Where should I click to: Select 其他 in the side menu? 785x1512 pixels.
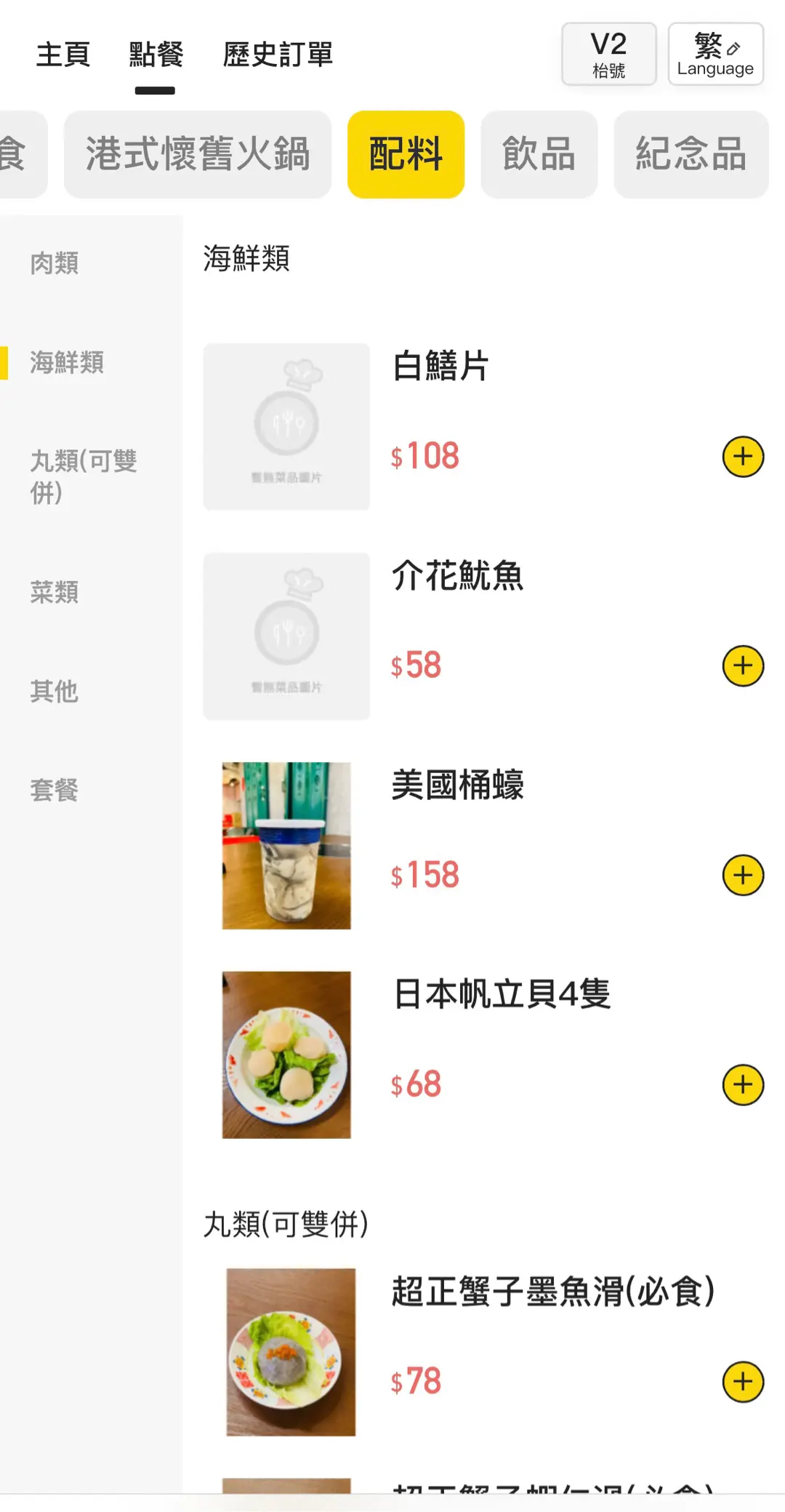(55, 691)
